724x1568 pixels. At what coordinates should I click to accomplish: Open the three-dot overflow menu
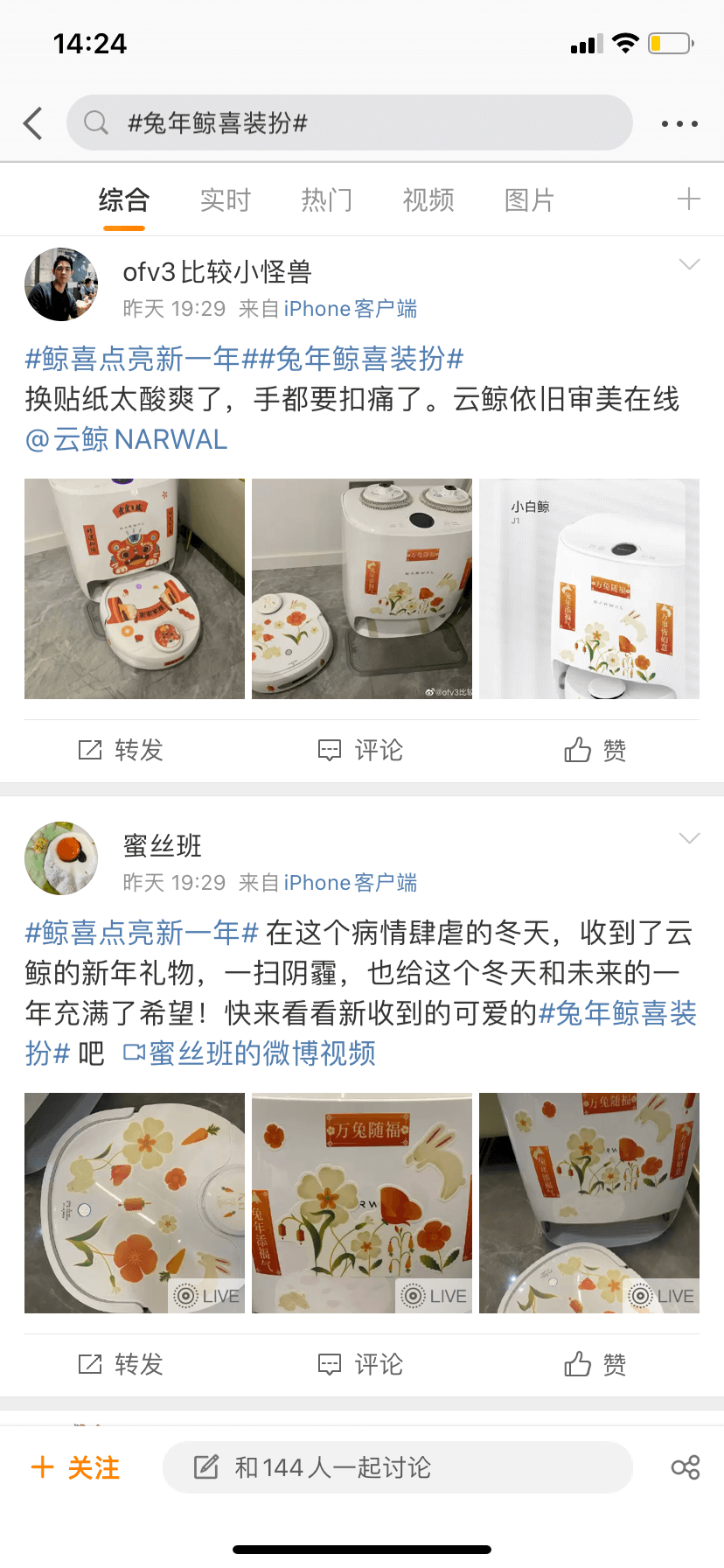point(679,123)
